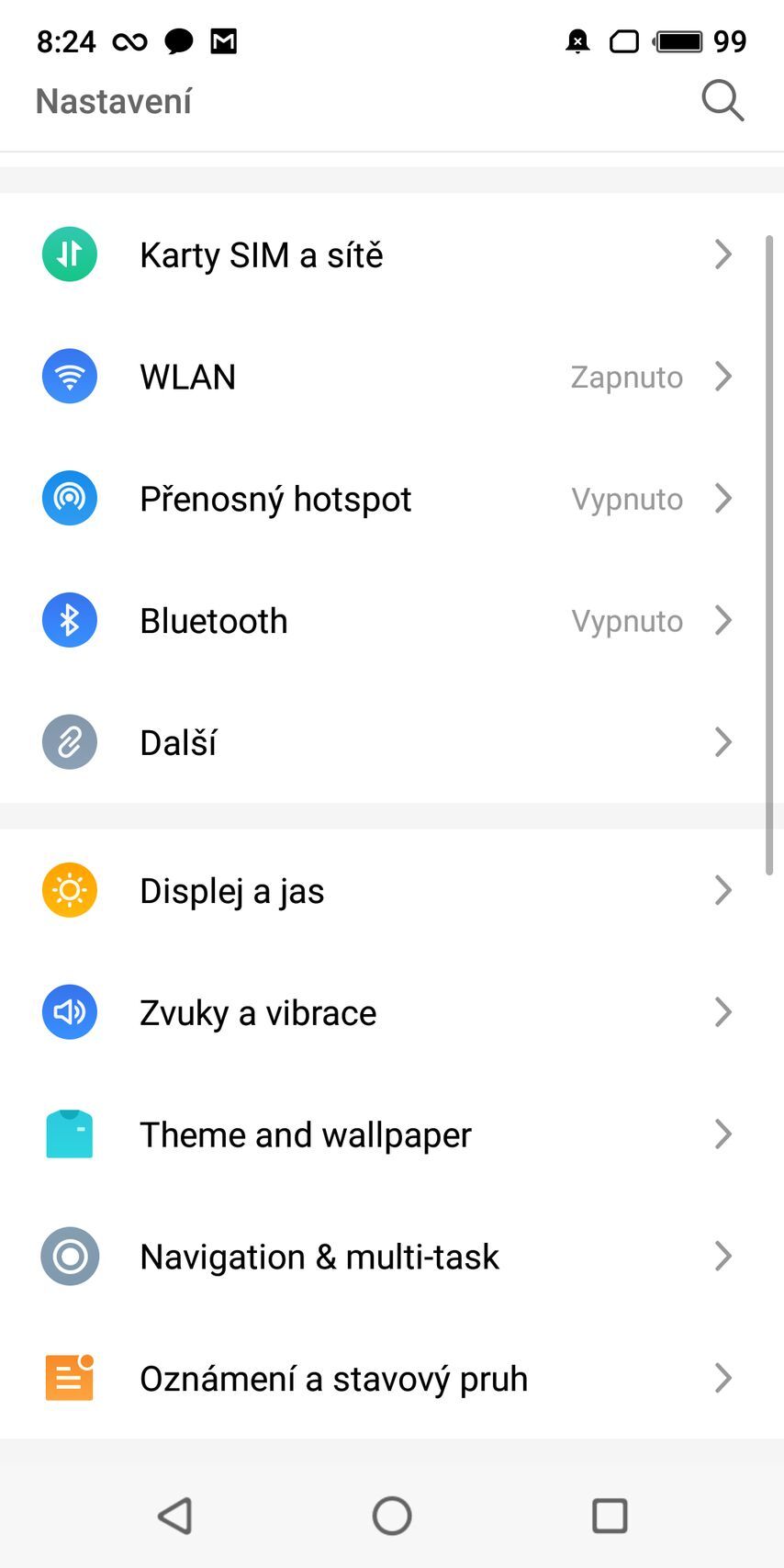This screenshot has height=1568, width=784.
Task: Select the Displej a jas sun icon
Action: point(69,889)
